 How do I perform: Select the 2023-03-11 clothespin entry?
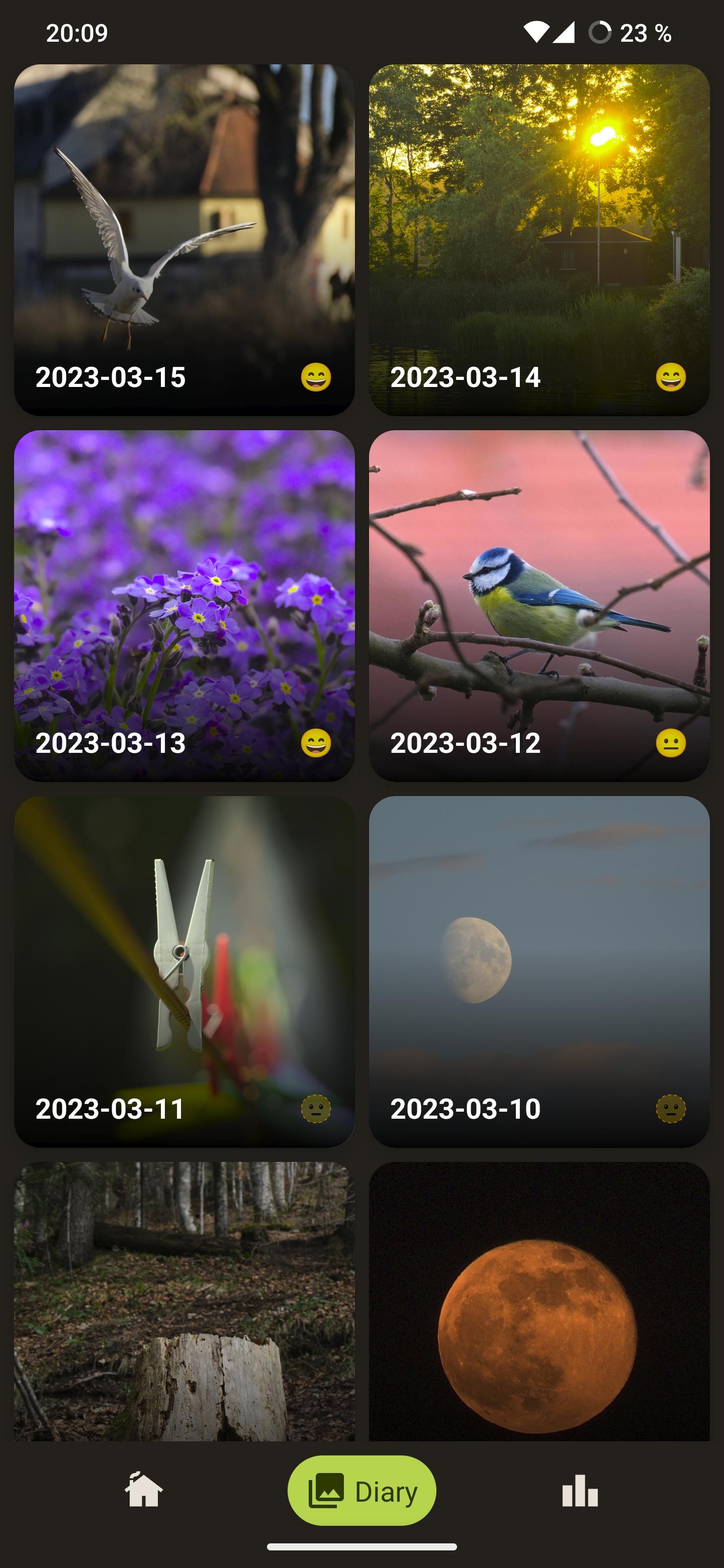(184, 971)
